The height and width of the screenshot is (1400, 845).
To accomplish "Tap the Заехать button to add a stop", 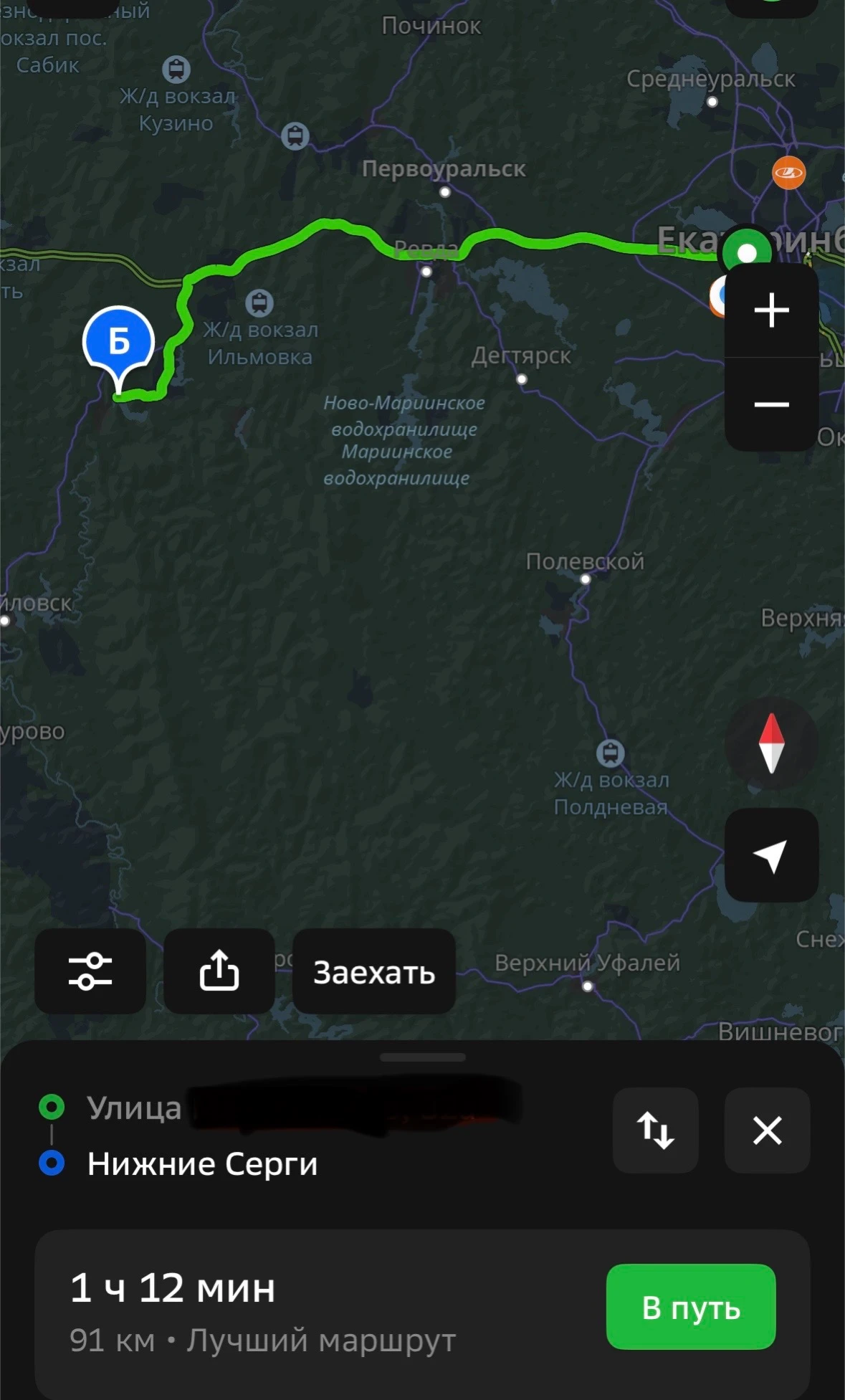I will pos(374,972).
